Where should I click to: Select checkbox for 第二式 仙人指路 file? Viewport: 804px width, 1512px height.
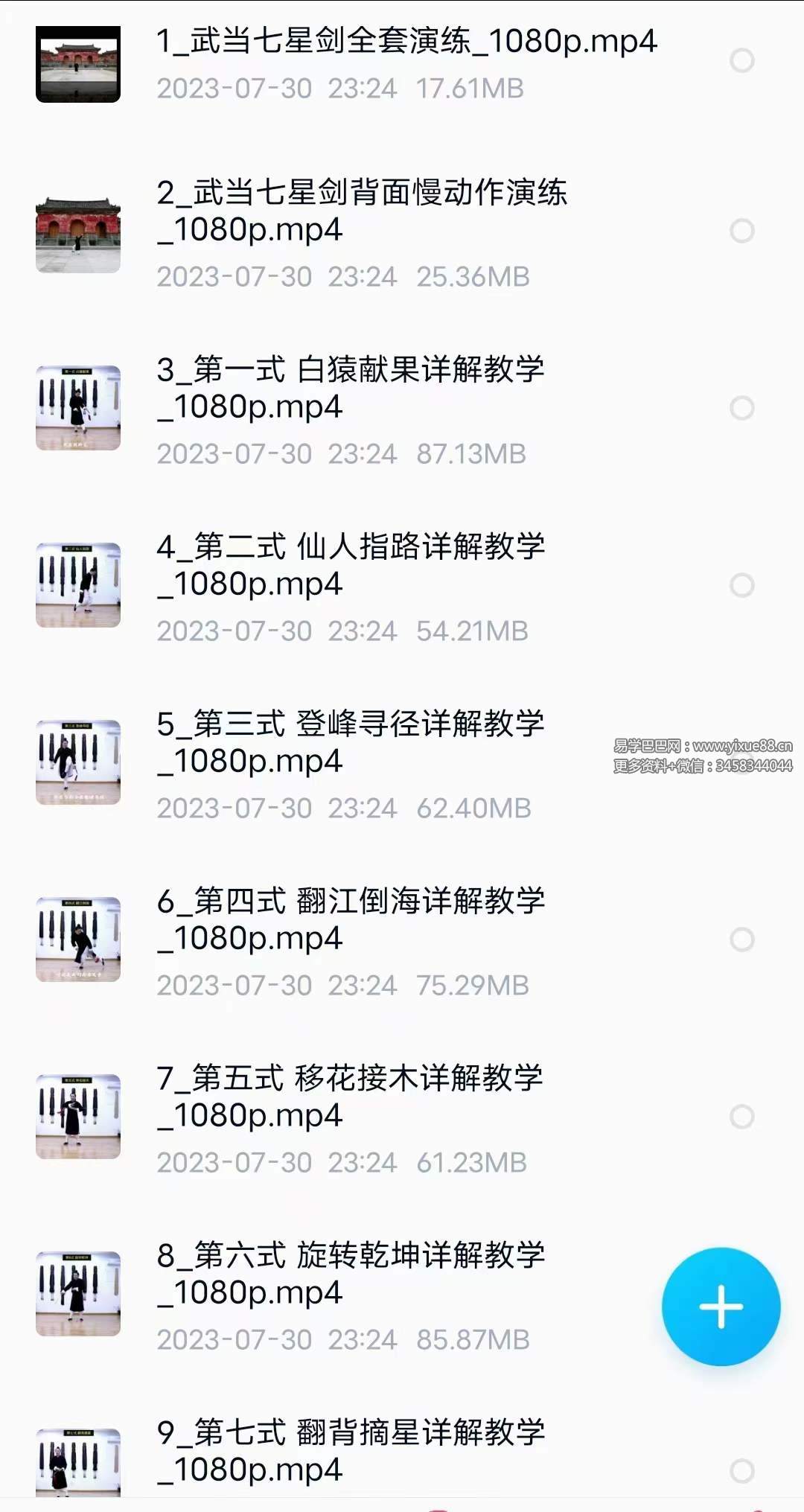tap(741, 585)
